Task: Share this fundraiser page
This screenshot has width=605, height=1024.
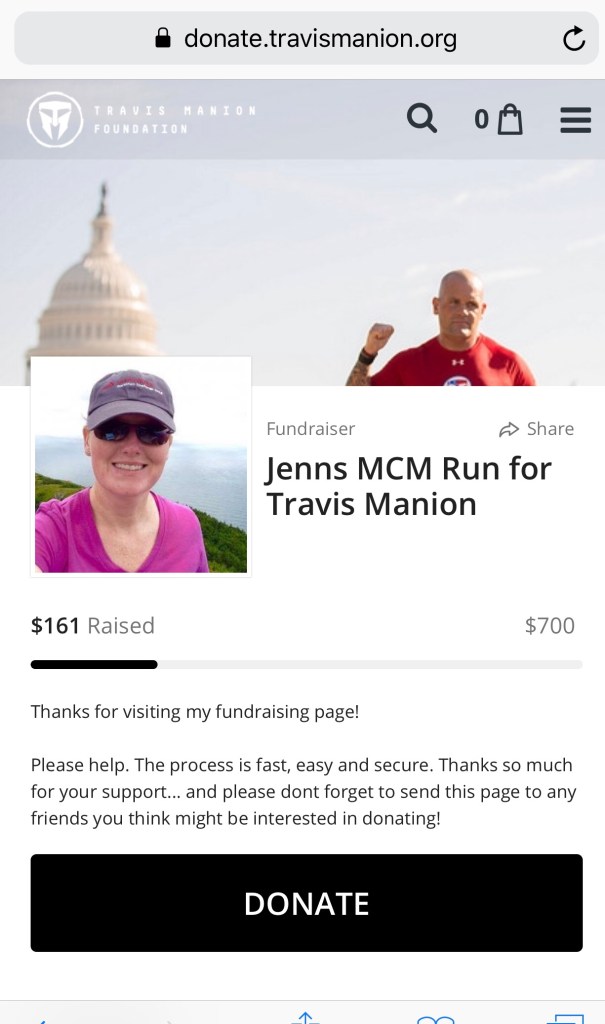Action: [x=537, y=429]
